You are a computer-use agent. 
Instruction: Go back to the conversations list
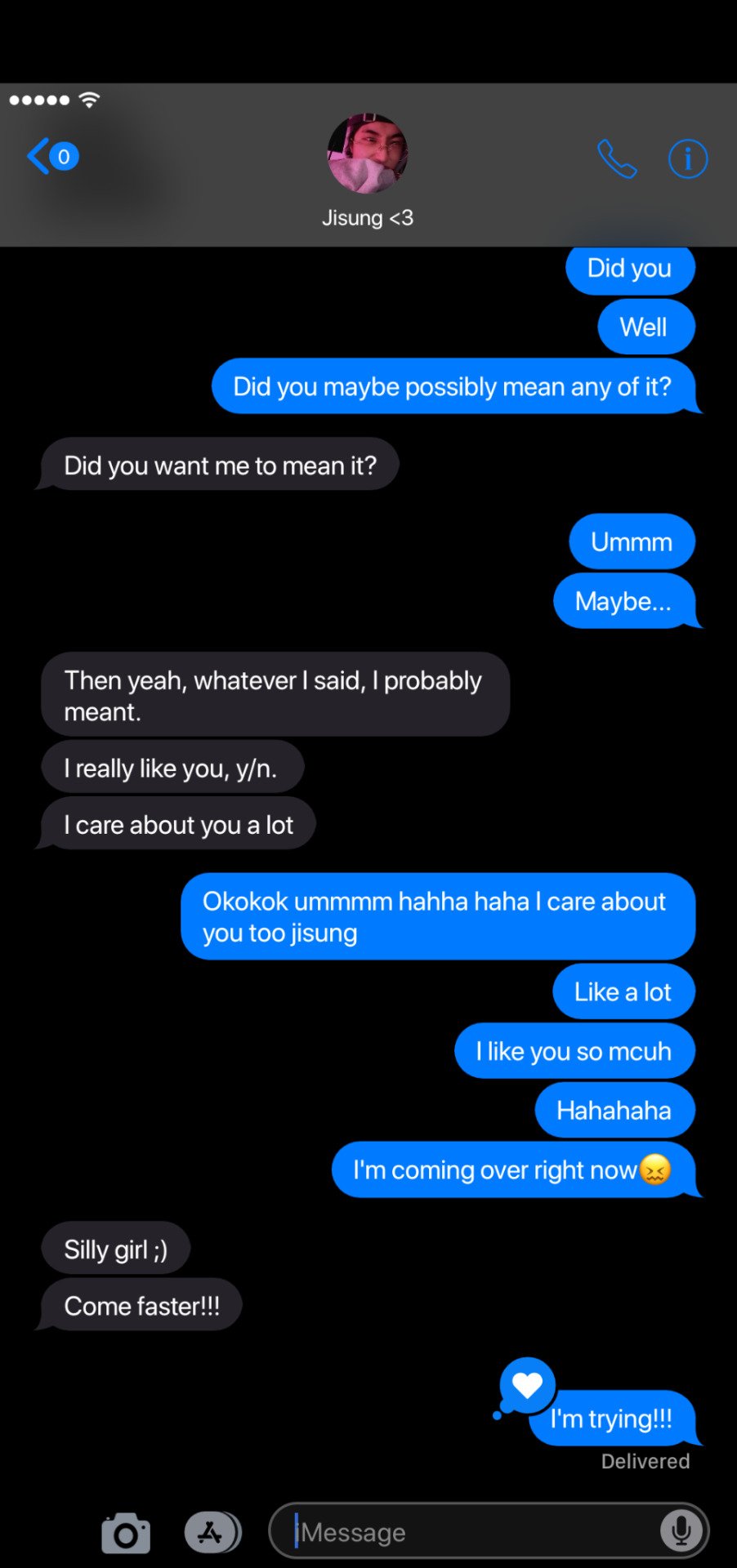(51, 156)
